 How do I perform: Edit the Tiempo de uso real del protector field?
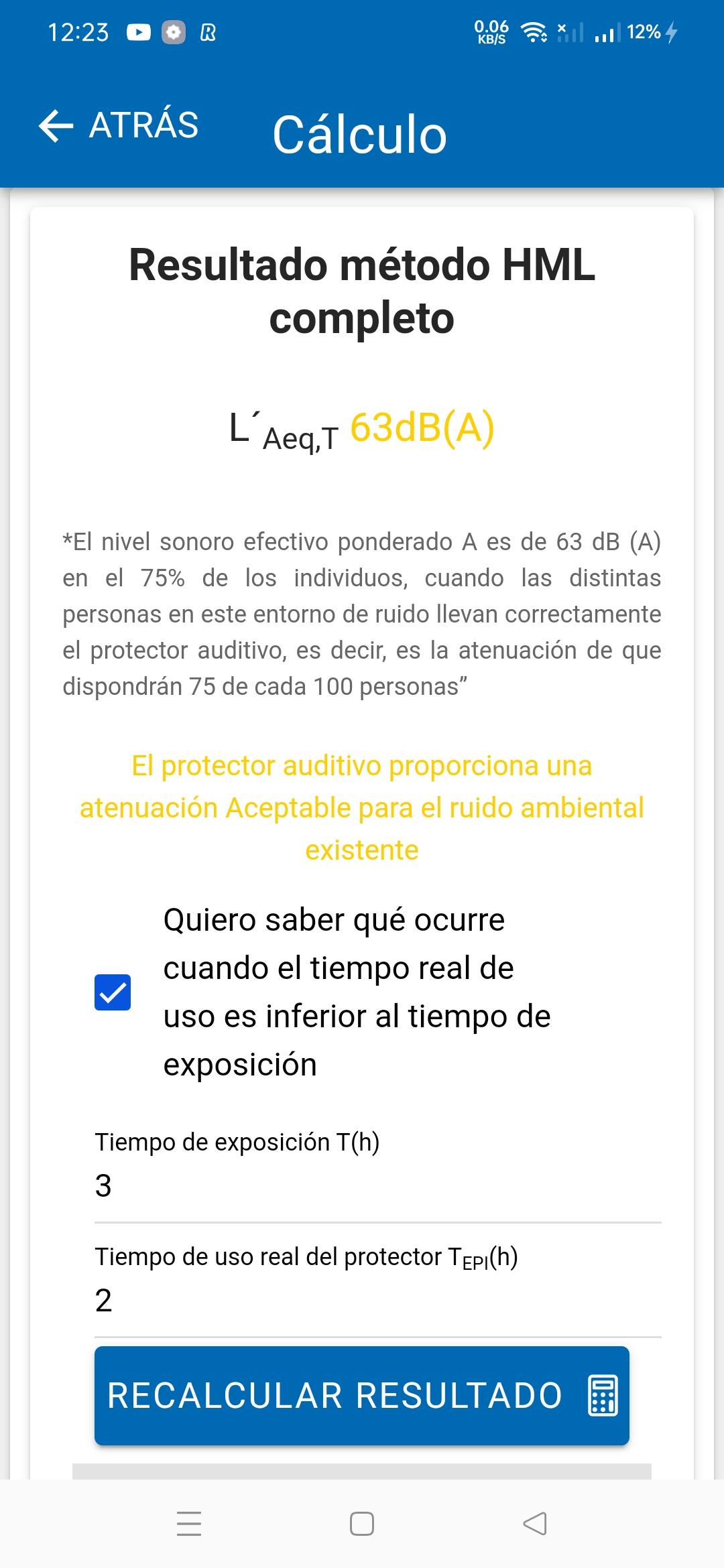[378, 1300]
